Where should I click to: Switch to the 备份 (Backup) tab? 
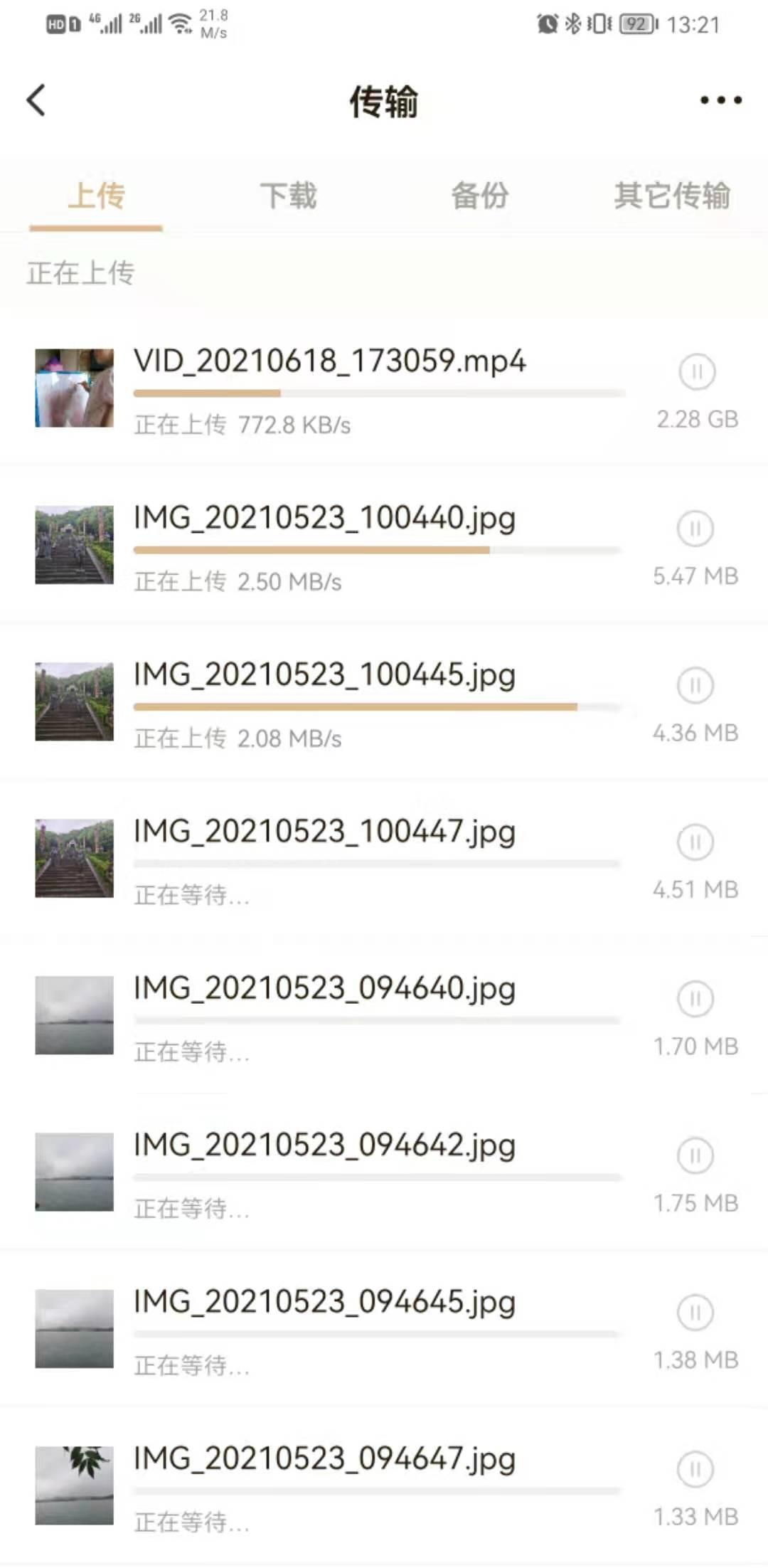[x=481, y=197]
